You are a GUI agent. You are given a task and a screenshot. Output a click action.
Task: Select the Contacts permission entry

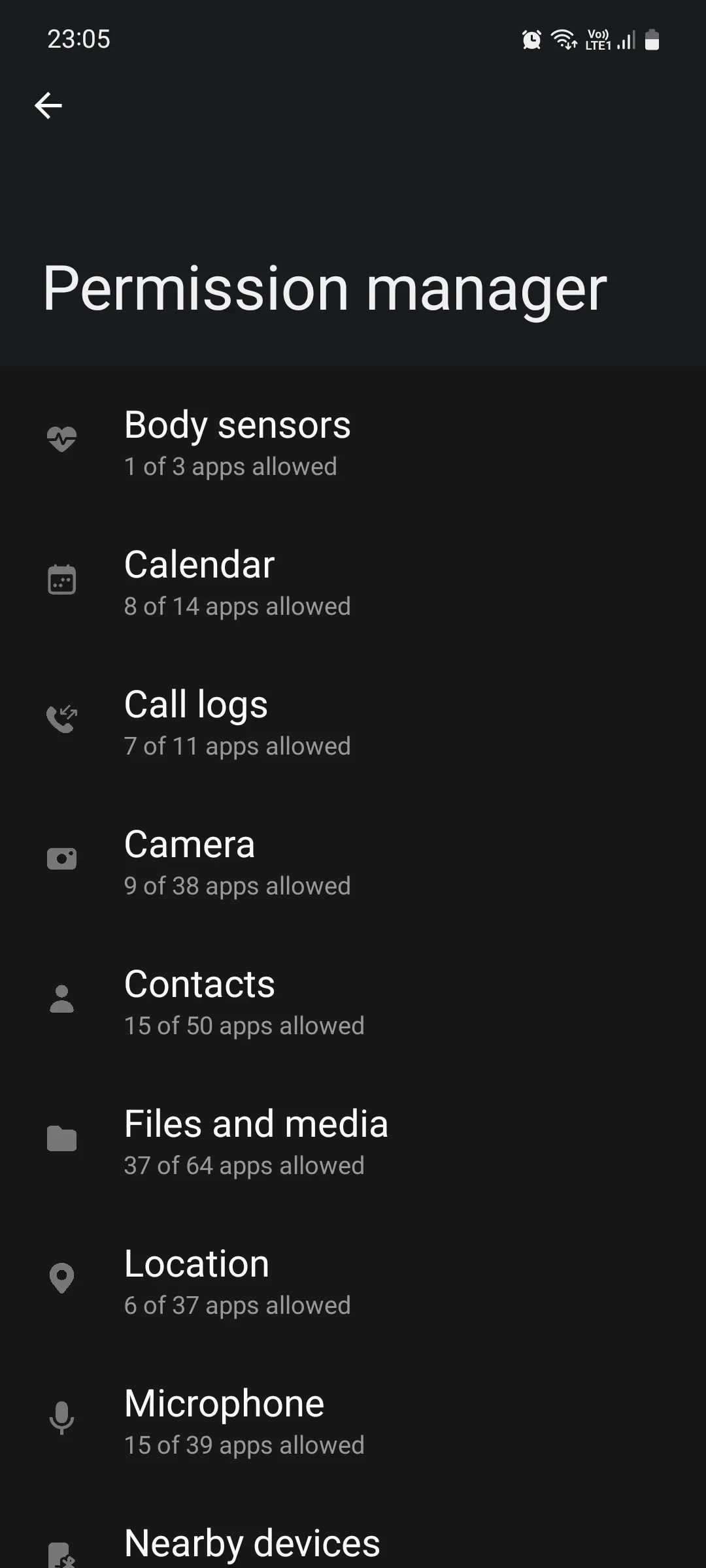coord(261,1002)
